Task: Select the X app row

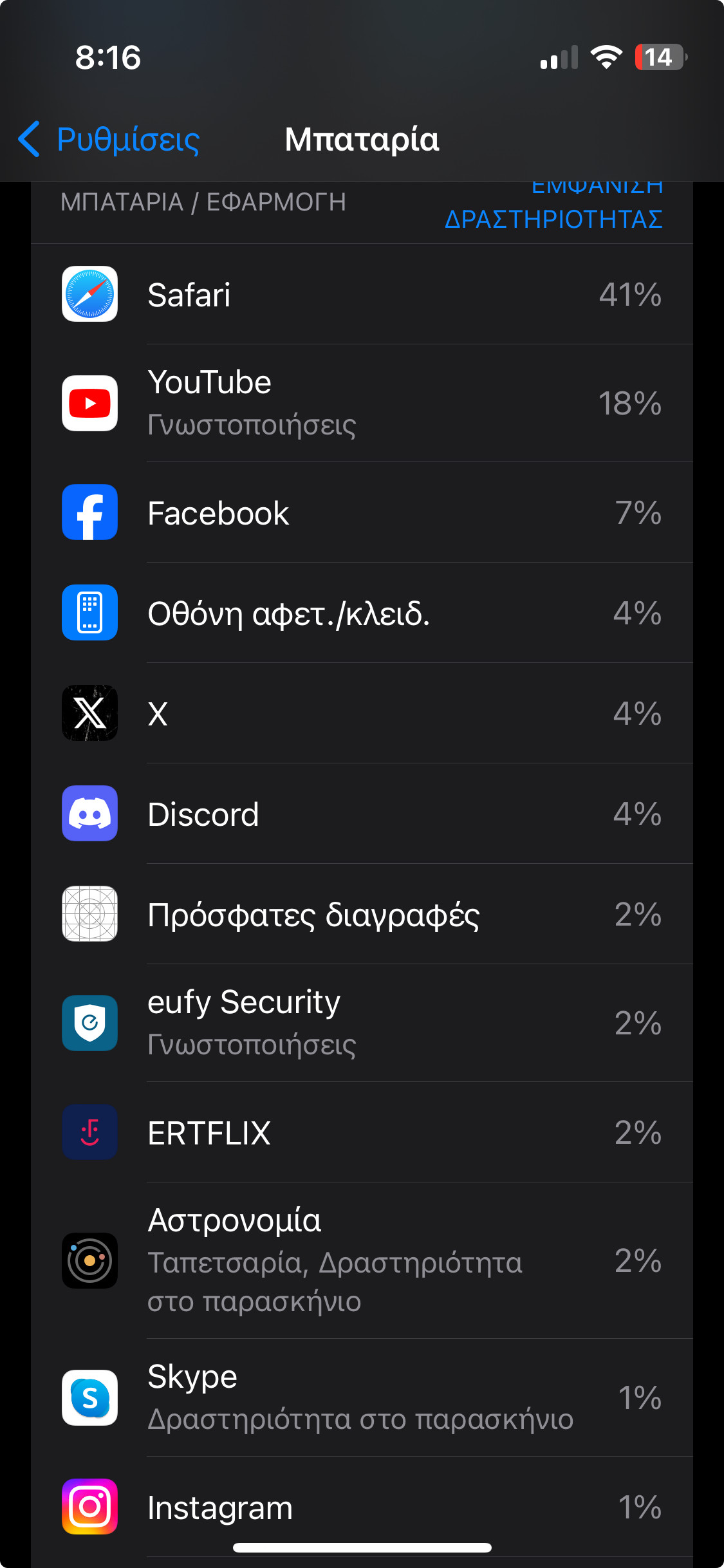Action: coord(362,714)
